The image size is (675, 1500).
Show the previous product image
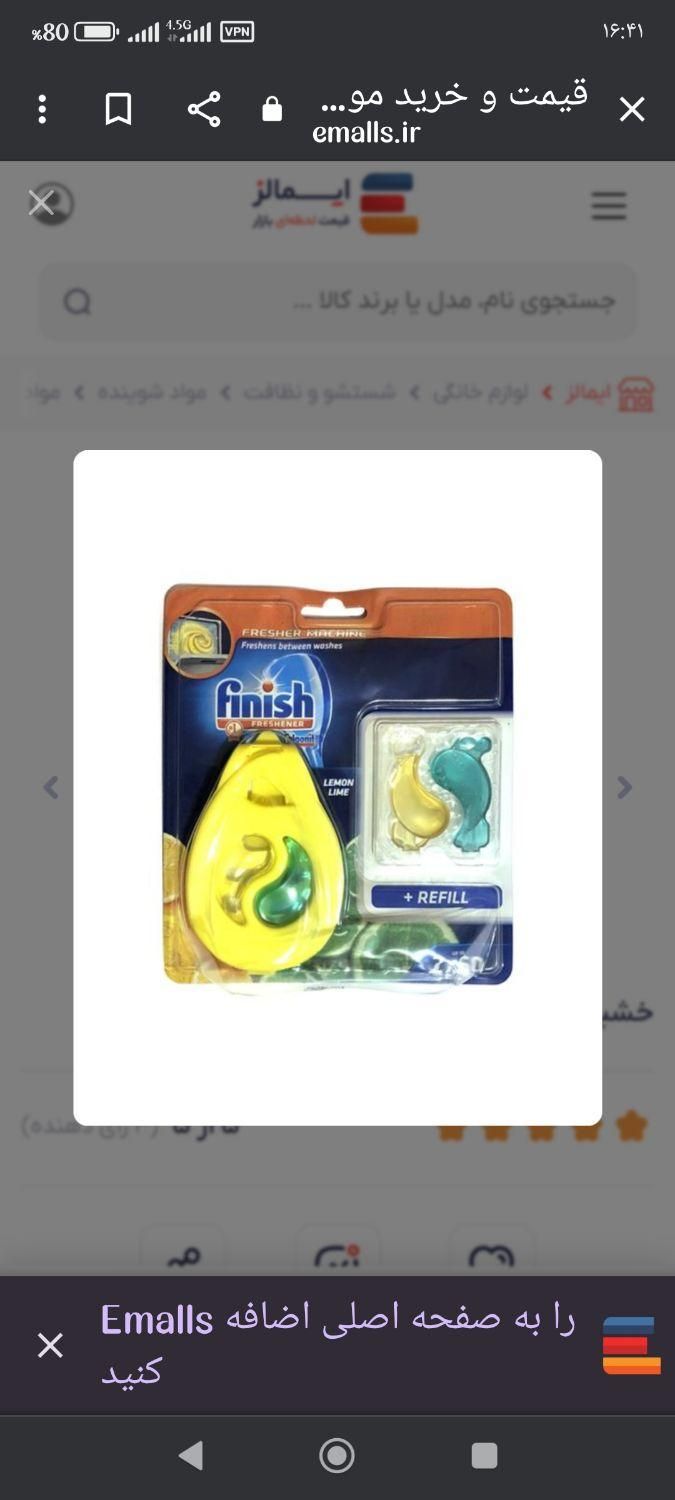click(x=51, y=788)
